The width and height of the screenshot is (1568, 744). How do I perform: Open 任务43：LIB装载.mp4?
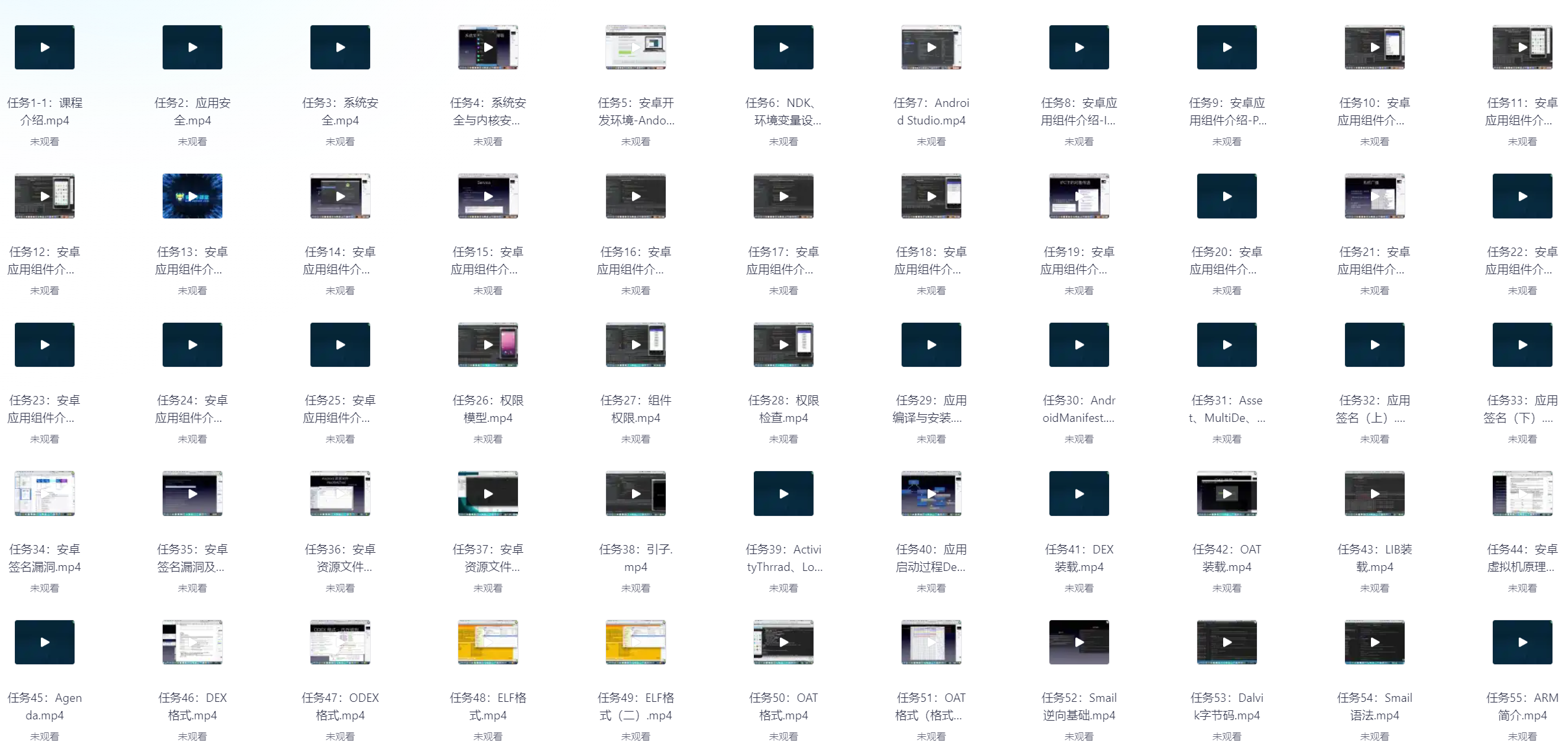click(1374, 494)
